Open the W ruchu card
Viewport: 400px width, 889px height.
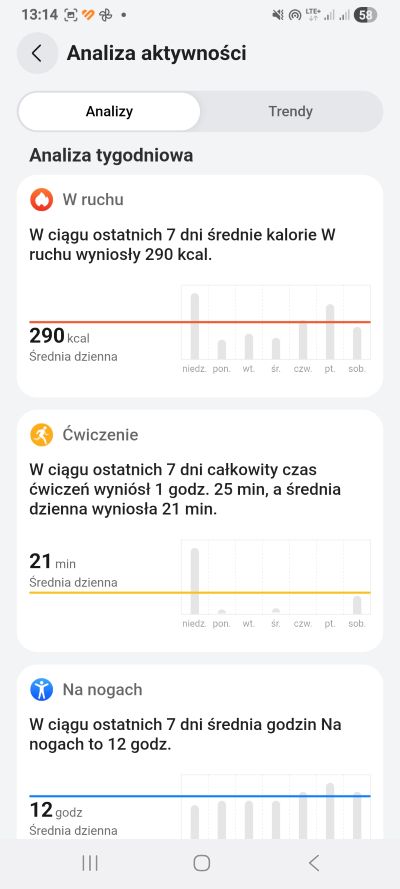(200, 286)
